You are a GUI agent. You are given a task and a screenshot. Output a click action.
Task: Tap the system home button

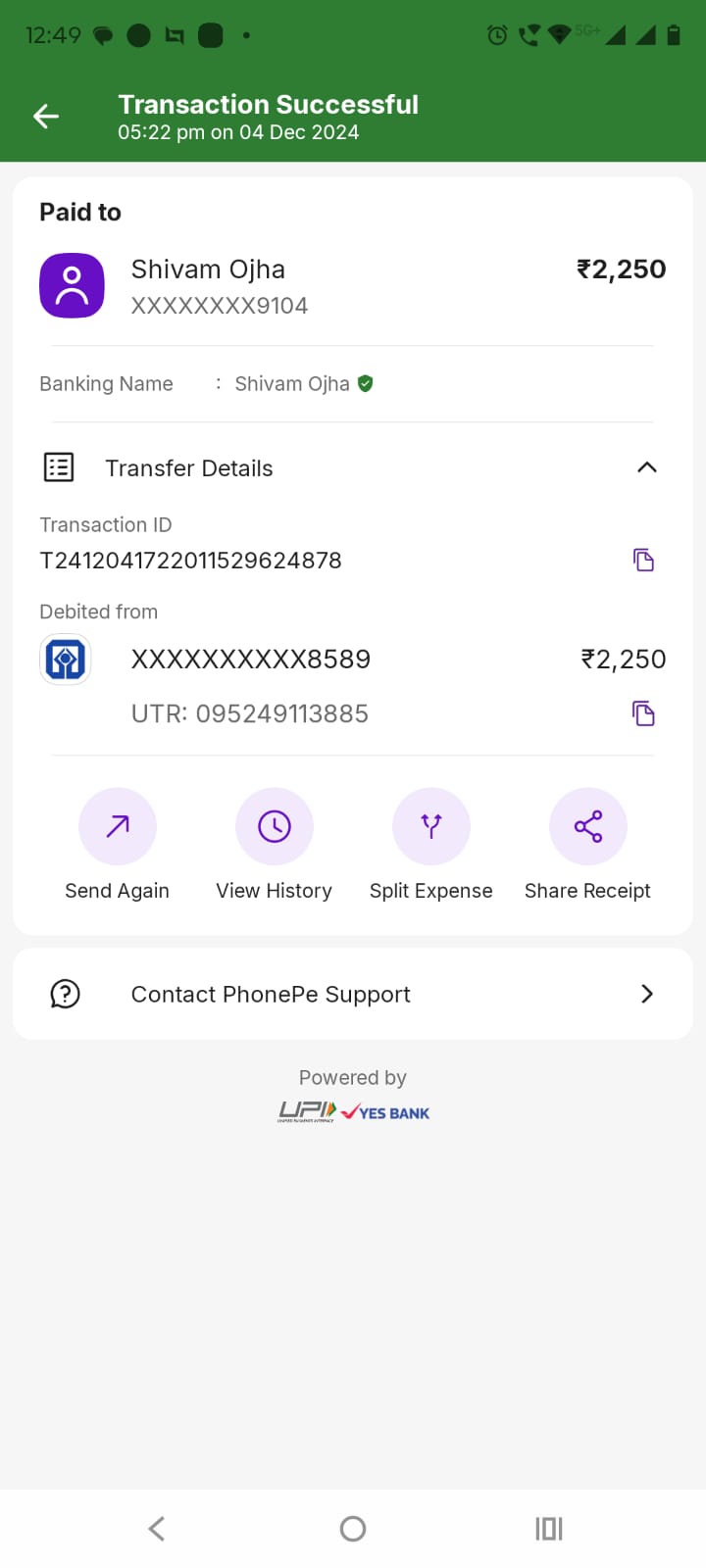click(x=353, y=1529)
